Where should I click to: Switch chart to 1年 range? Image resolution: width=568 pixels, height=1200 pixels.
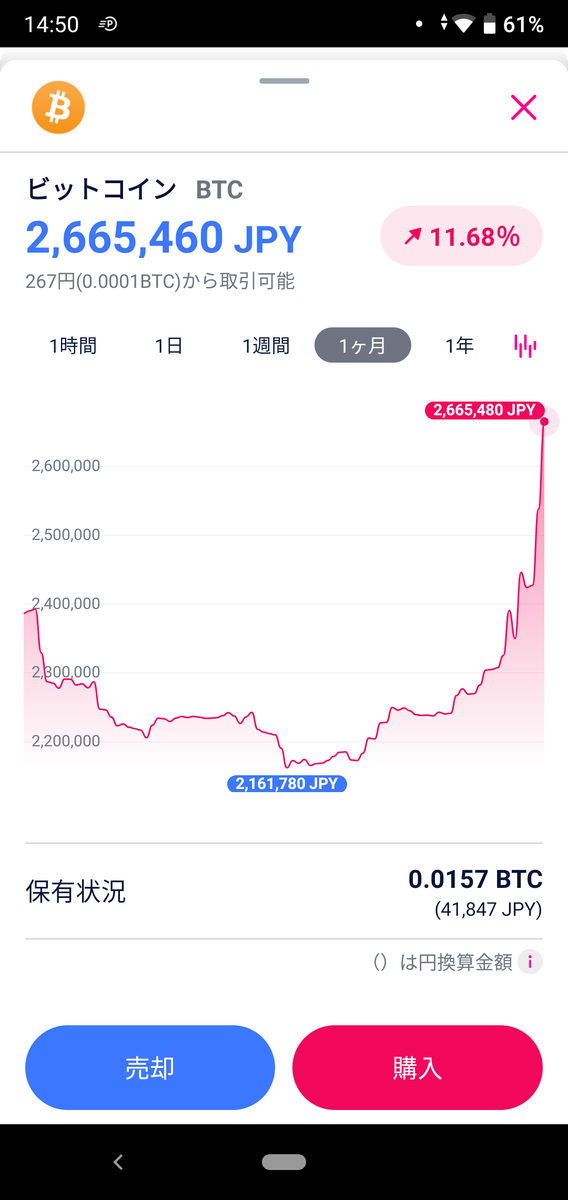pos(459,345)
